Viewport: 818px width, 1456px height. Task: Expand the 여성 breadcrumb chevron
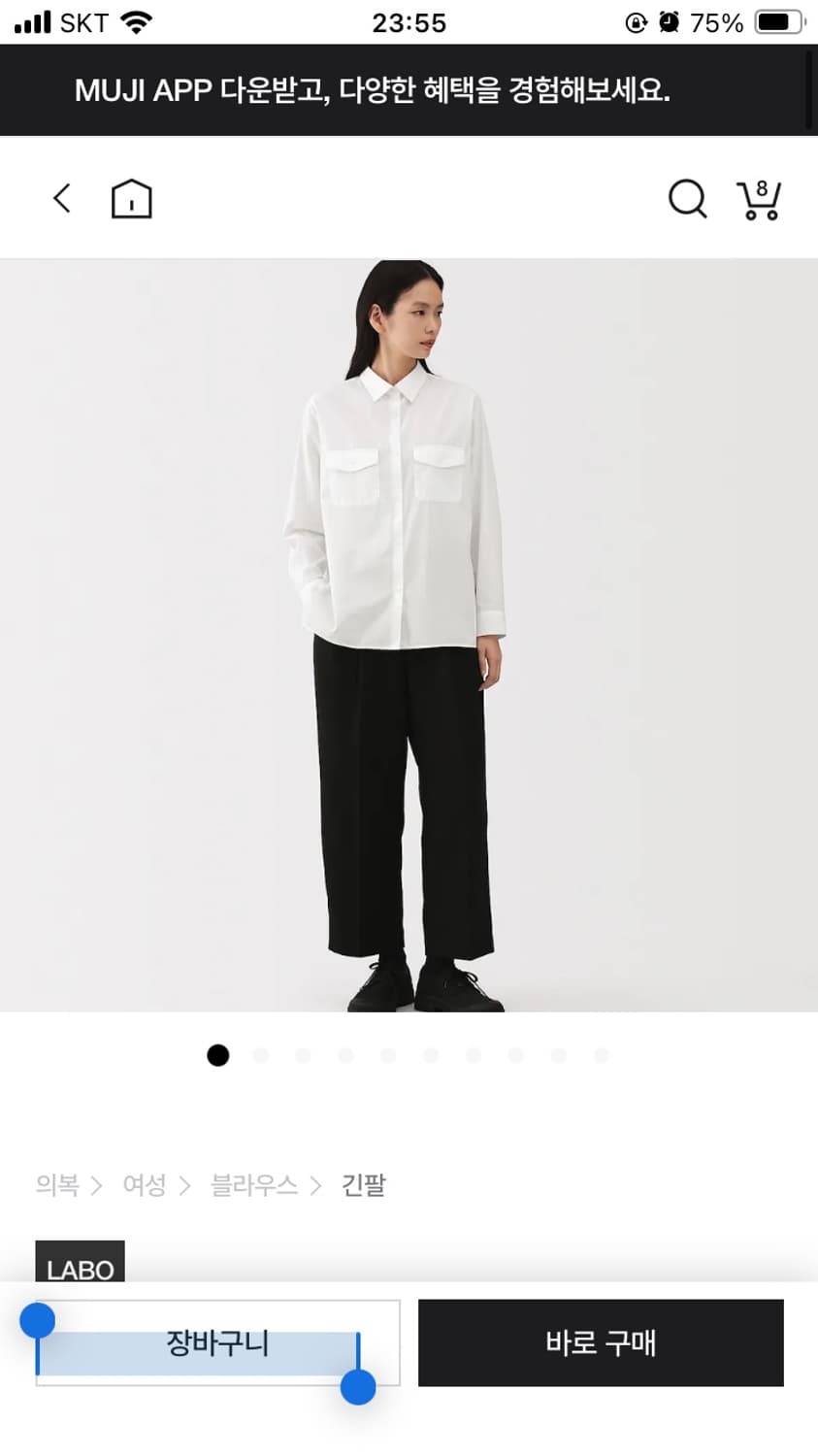click(183, 1185)
